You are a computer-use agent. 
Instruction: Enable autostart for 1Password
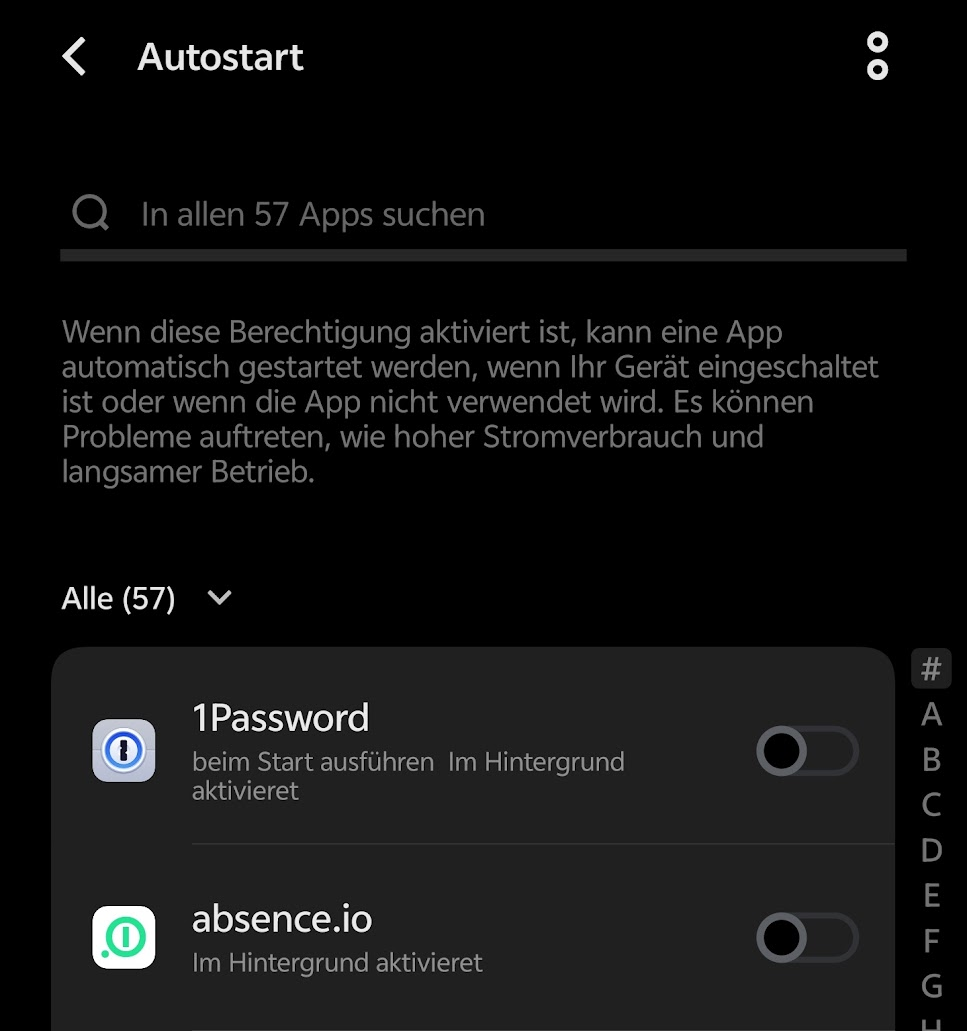pyautogui.click(x=807, y=751)
